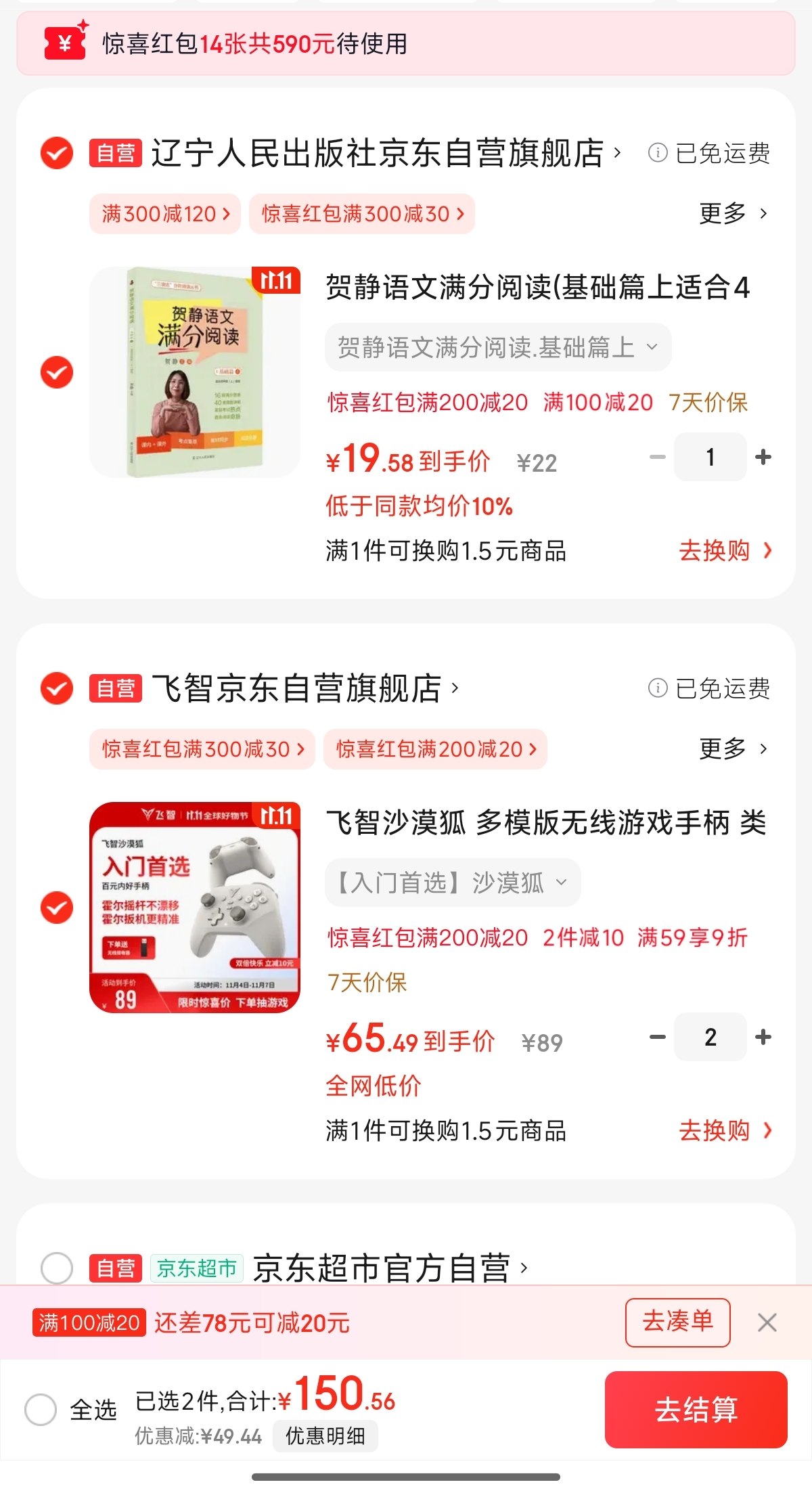The width and height of the screenshot is (812, 1493).
Task: Uncheck the 辽宁人民出版社 store checkbox
Action: point(57,153)
